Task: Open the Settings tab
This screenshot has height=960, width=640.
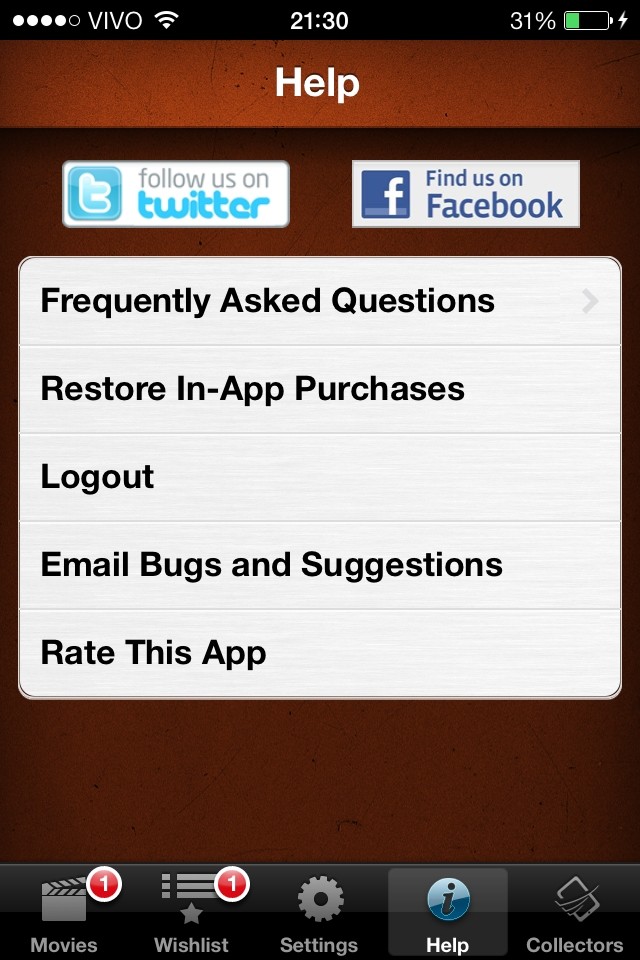Action: click(319, 912)
